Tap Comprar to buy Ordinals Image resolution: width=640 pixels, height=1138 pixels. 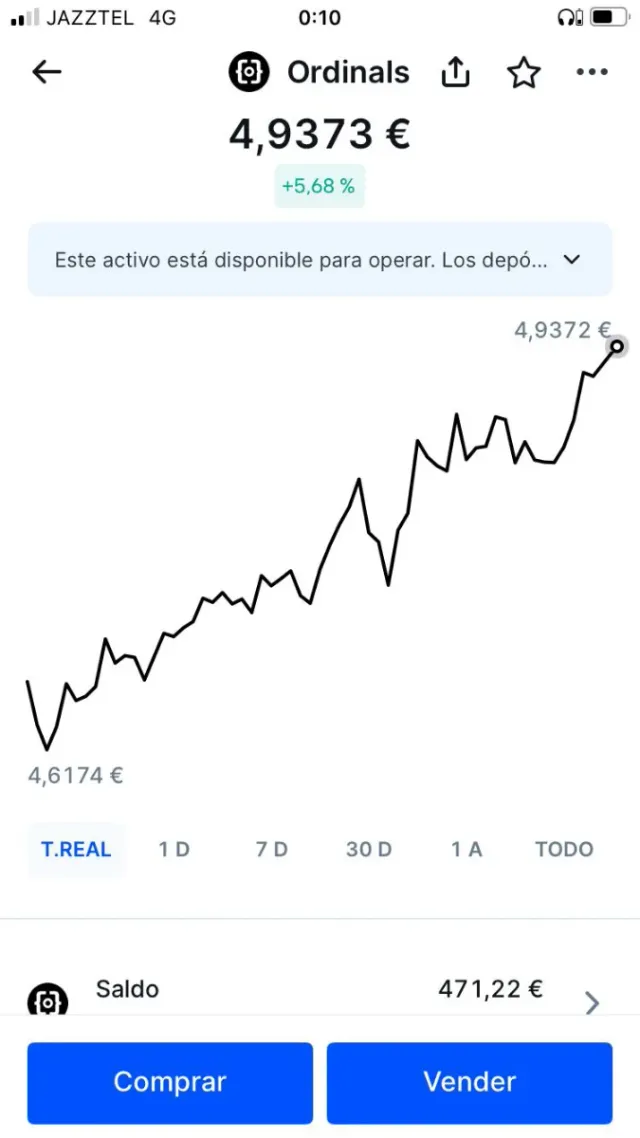click(170, 1082)
